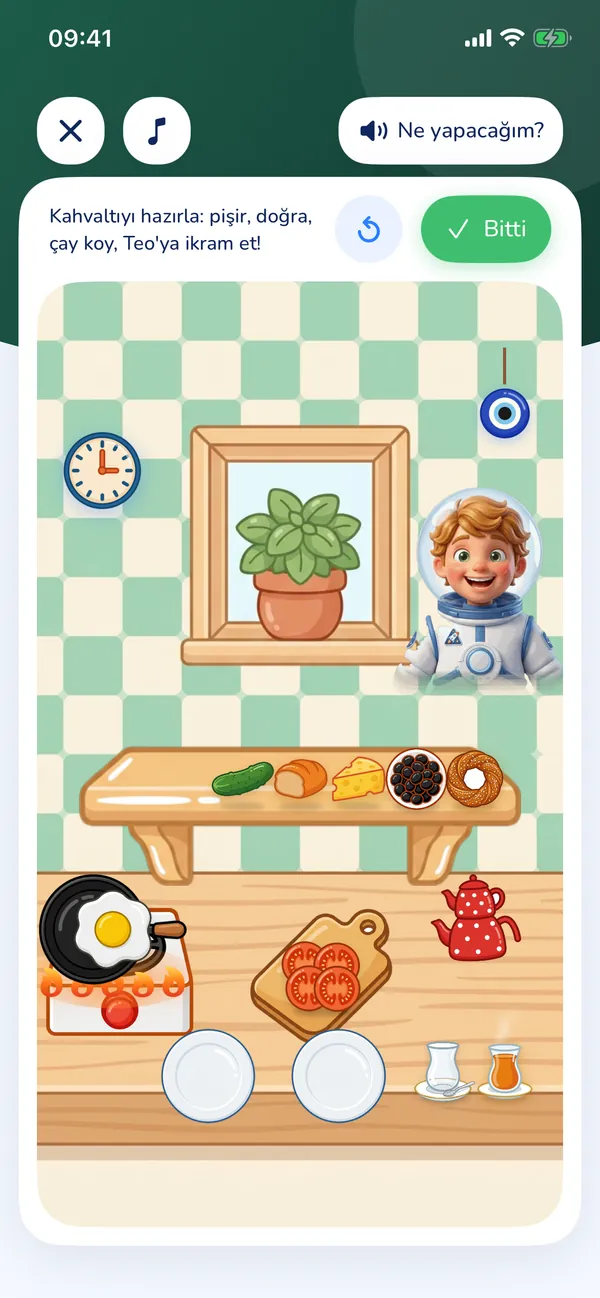600x1298 pixels.
Task: Pick the simit on the shelf
Action: click(x=473, y=778)
